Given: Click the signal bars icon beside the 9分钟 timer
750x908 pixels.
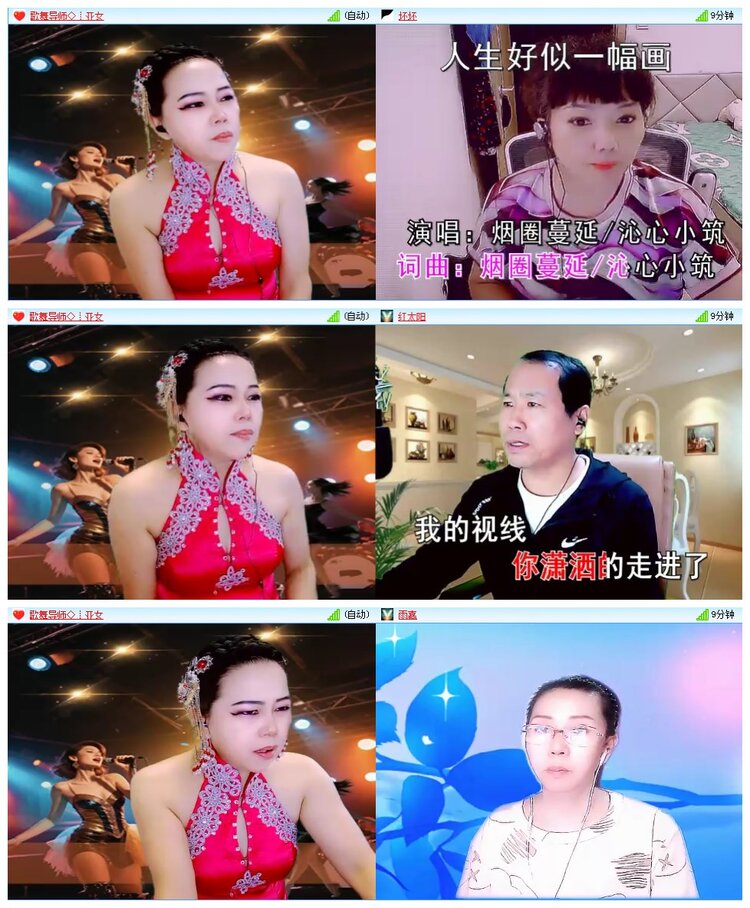Looking at the screenshot, I should (700, 15).
